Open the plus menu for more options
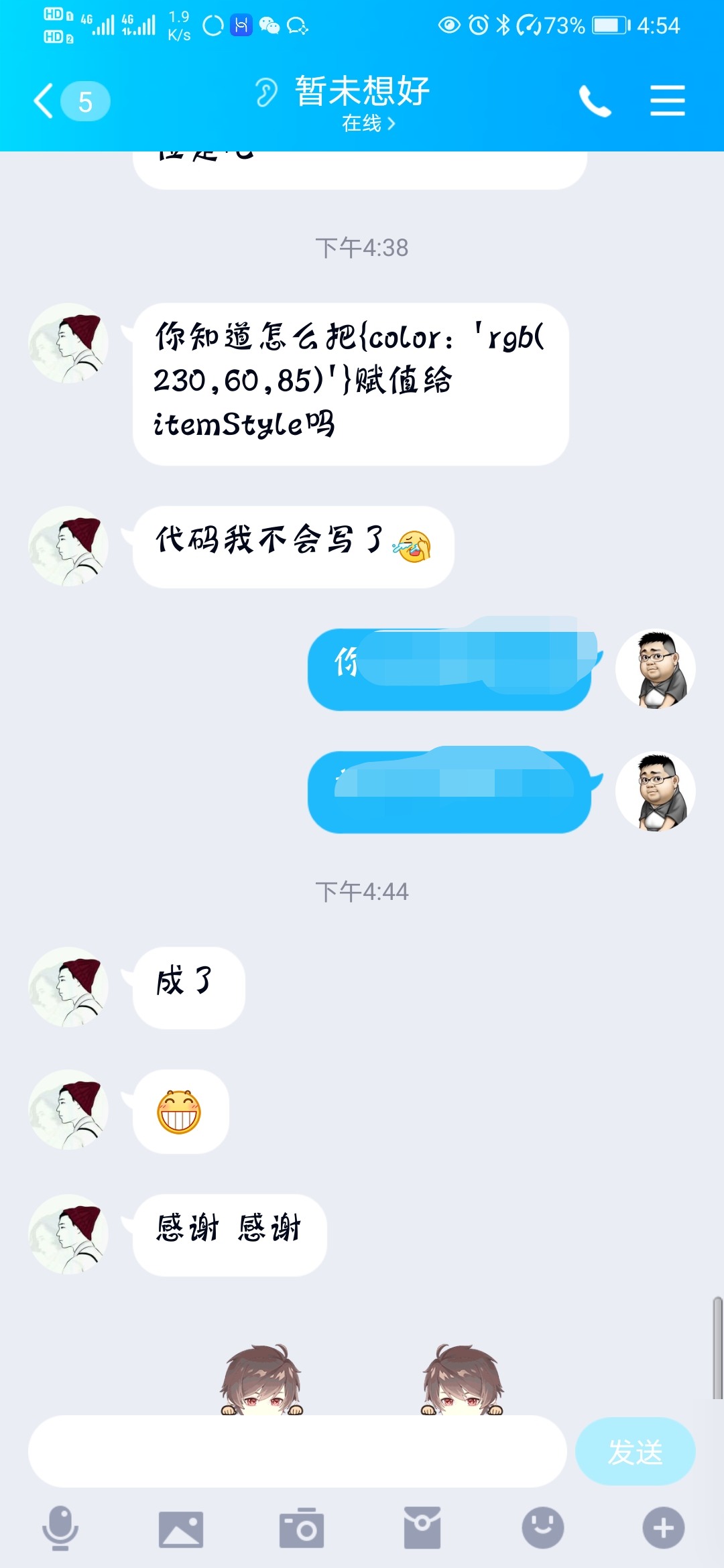 664,1528
